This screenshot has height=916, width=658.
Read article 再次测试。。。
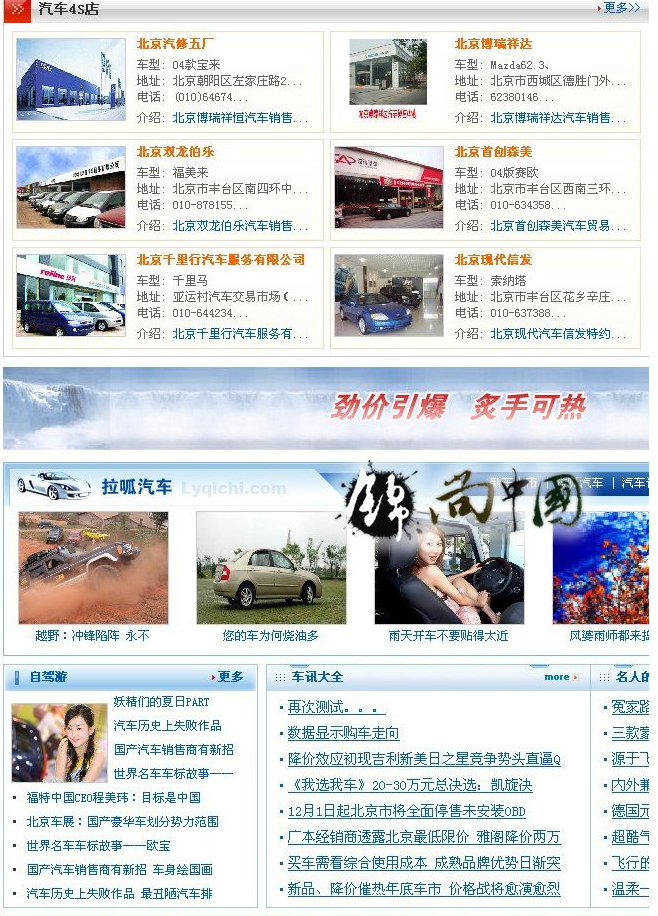click(x=336, y=708)
